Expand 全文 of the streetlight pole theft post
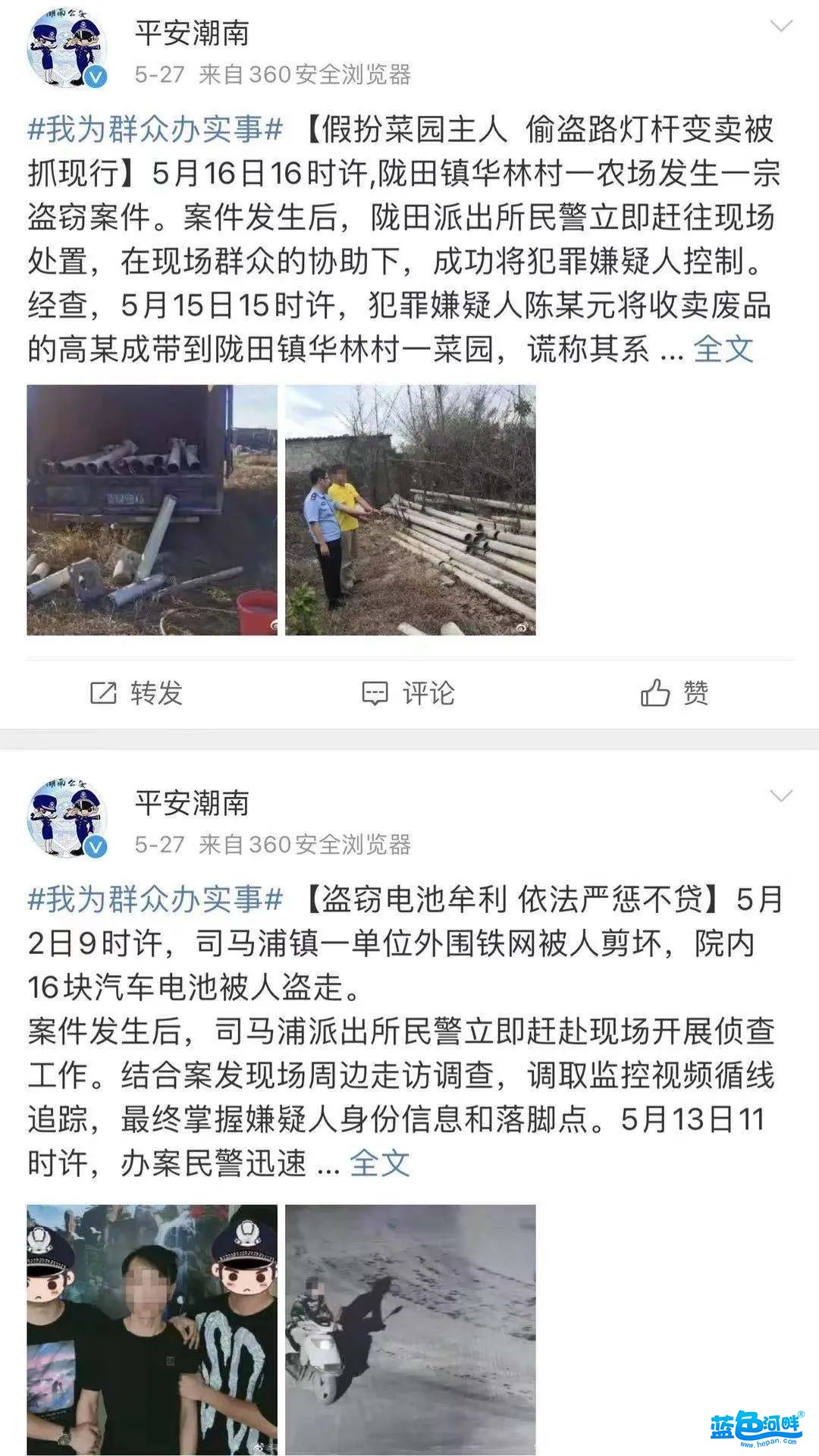This screenshot has height=1456, width=819. point(723,350)
